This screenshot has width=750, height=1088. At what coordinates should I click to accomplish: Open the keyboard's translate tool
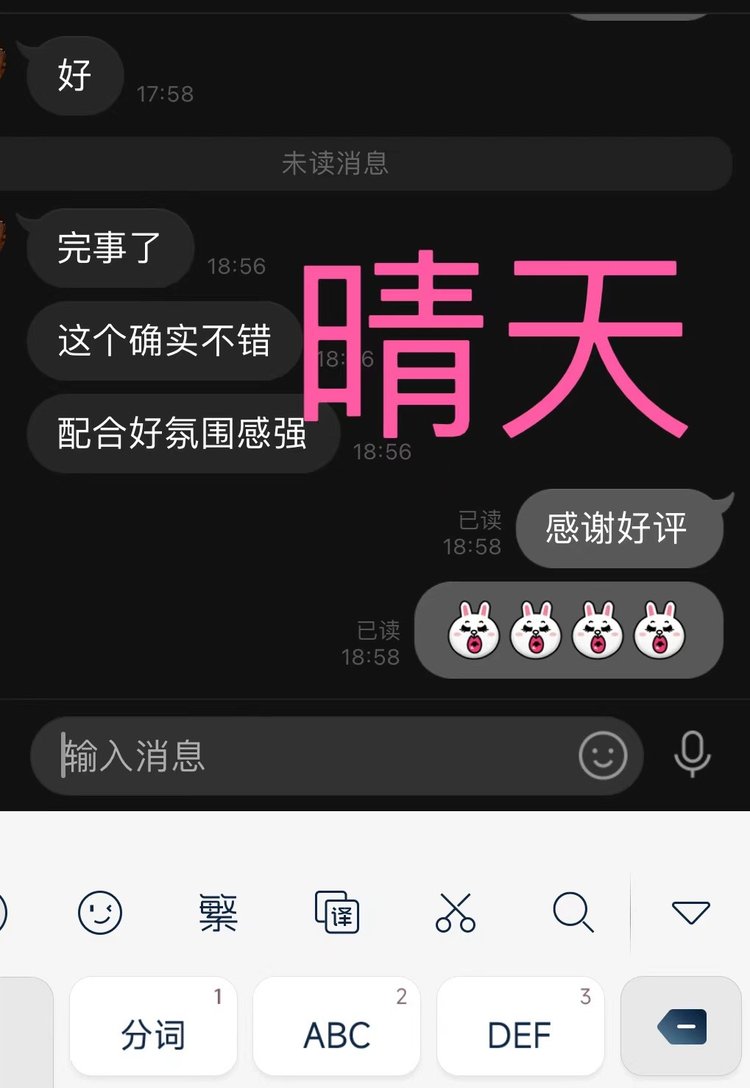[x=337, y=912]
